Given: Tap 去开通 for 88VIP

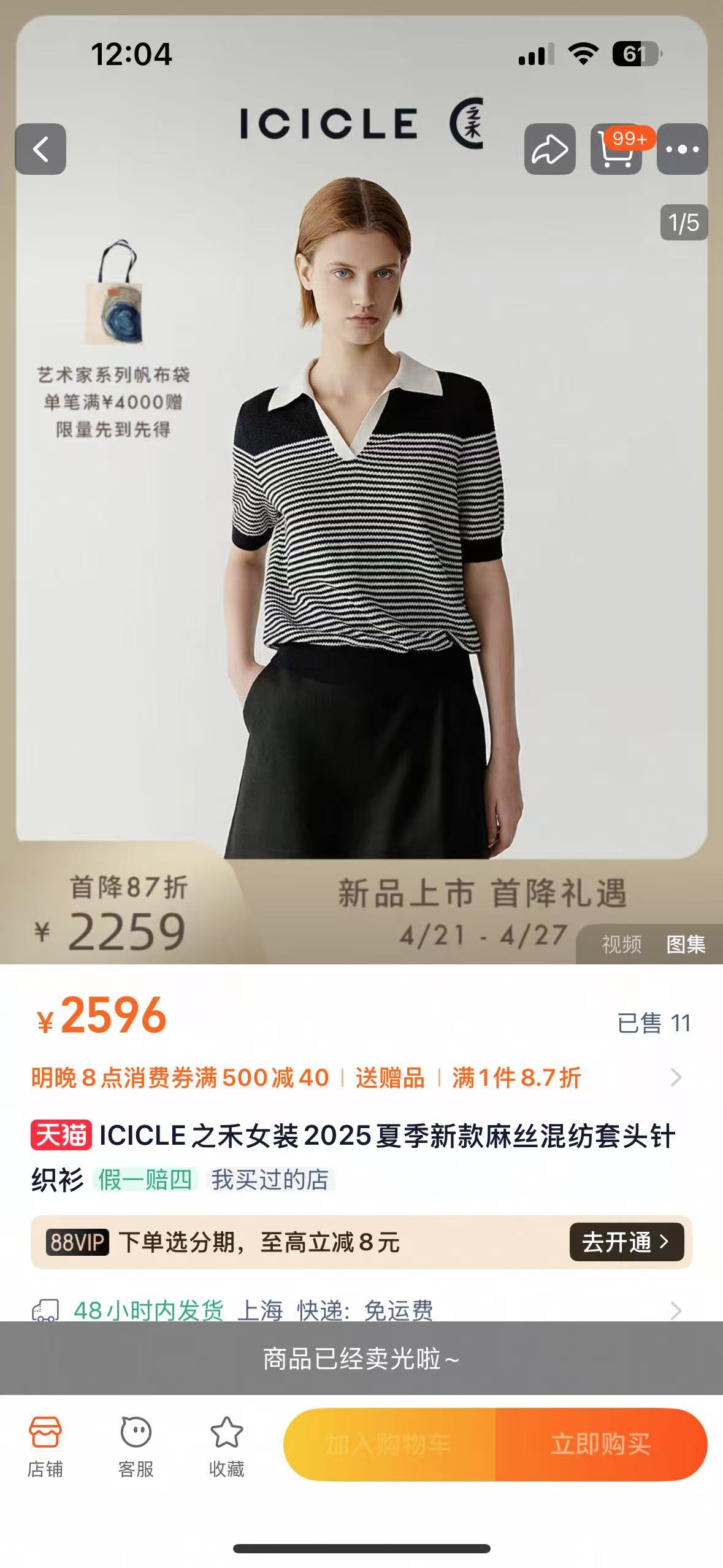Looking at the screenshot, I should click(x=626, y=1242).
